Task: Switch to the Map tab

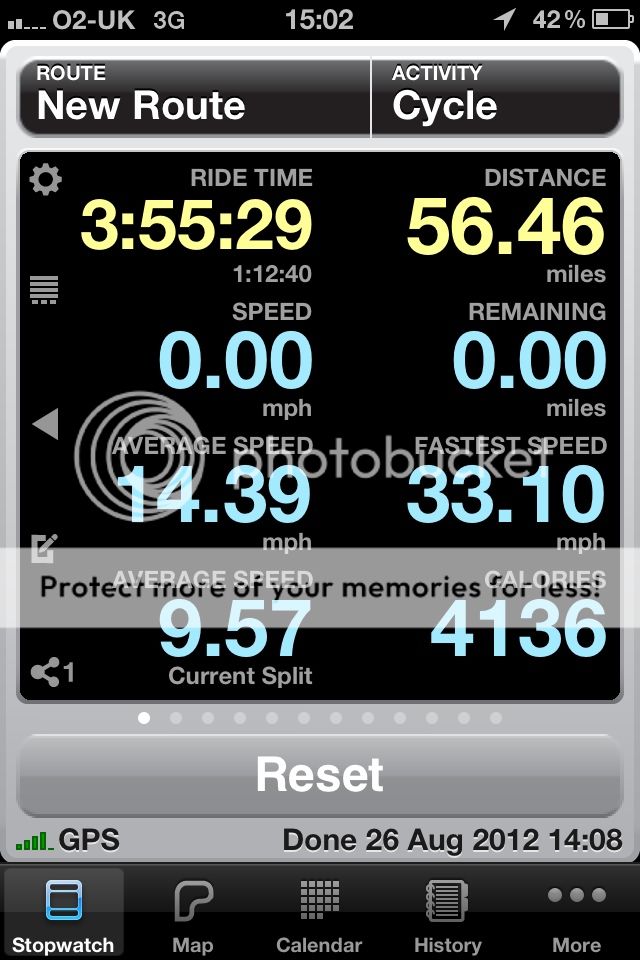Action: tap(192, 914)
